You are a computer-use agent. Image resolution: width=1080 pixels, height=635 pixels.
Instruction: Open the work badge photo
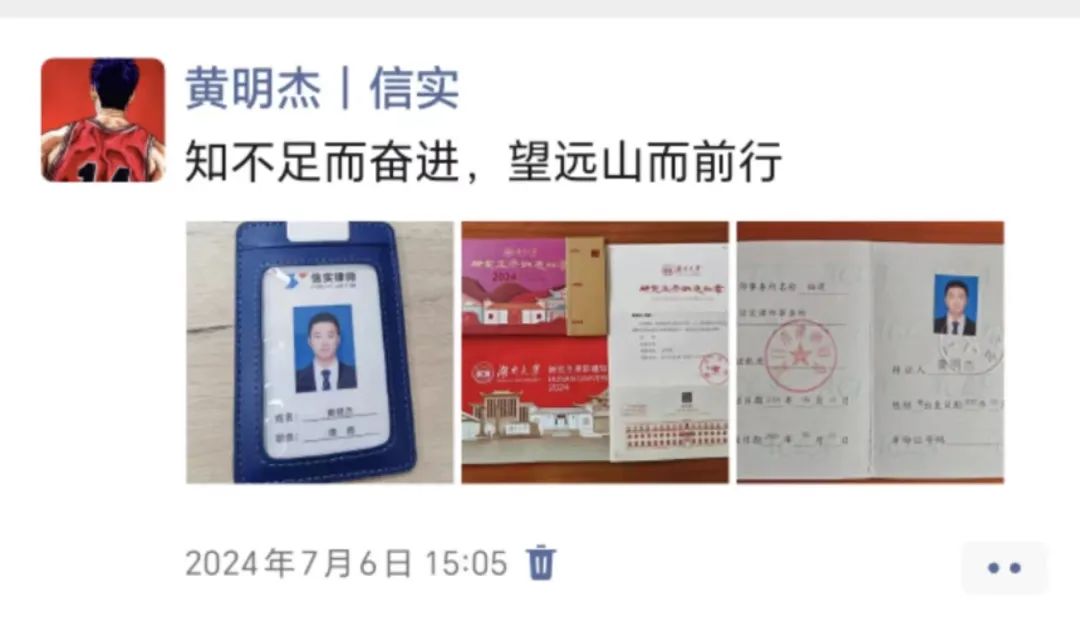pyautogui.click(x=320, y=352)
